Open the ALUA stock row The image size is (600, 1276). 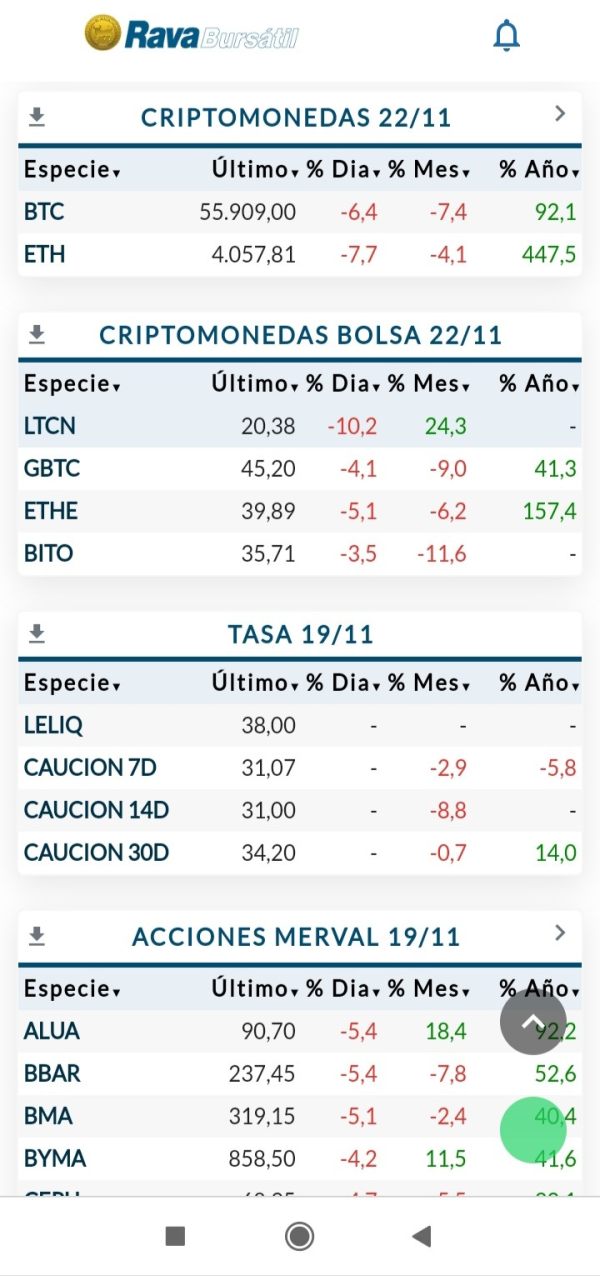300,1031
